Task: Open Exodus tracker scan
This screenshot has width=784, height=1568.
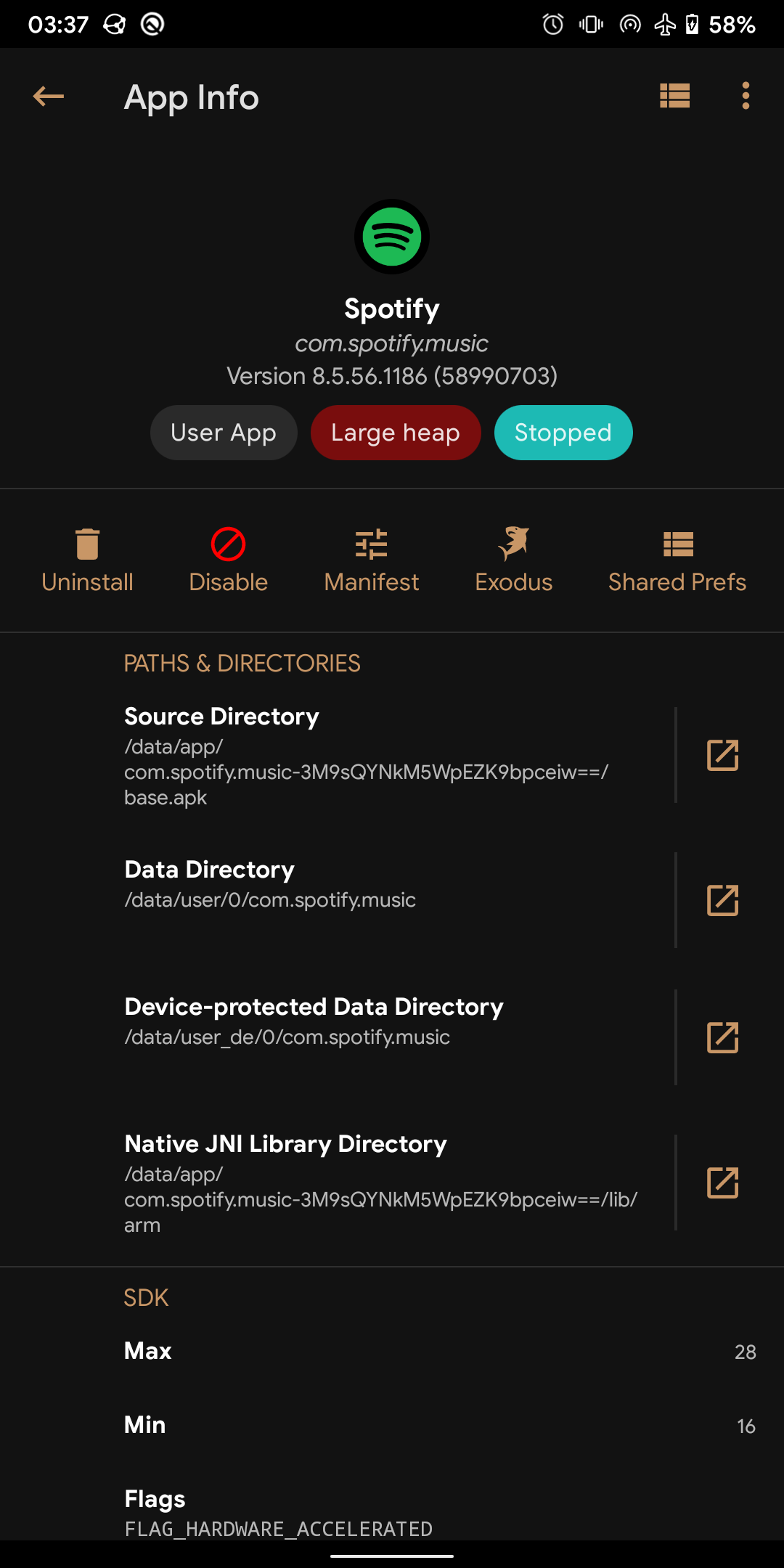Action: click(514, 560)
